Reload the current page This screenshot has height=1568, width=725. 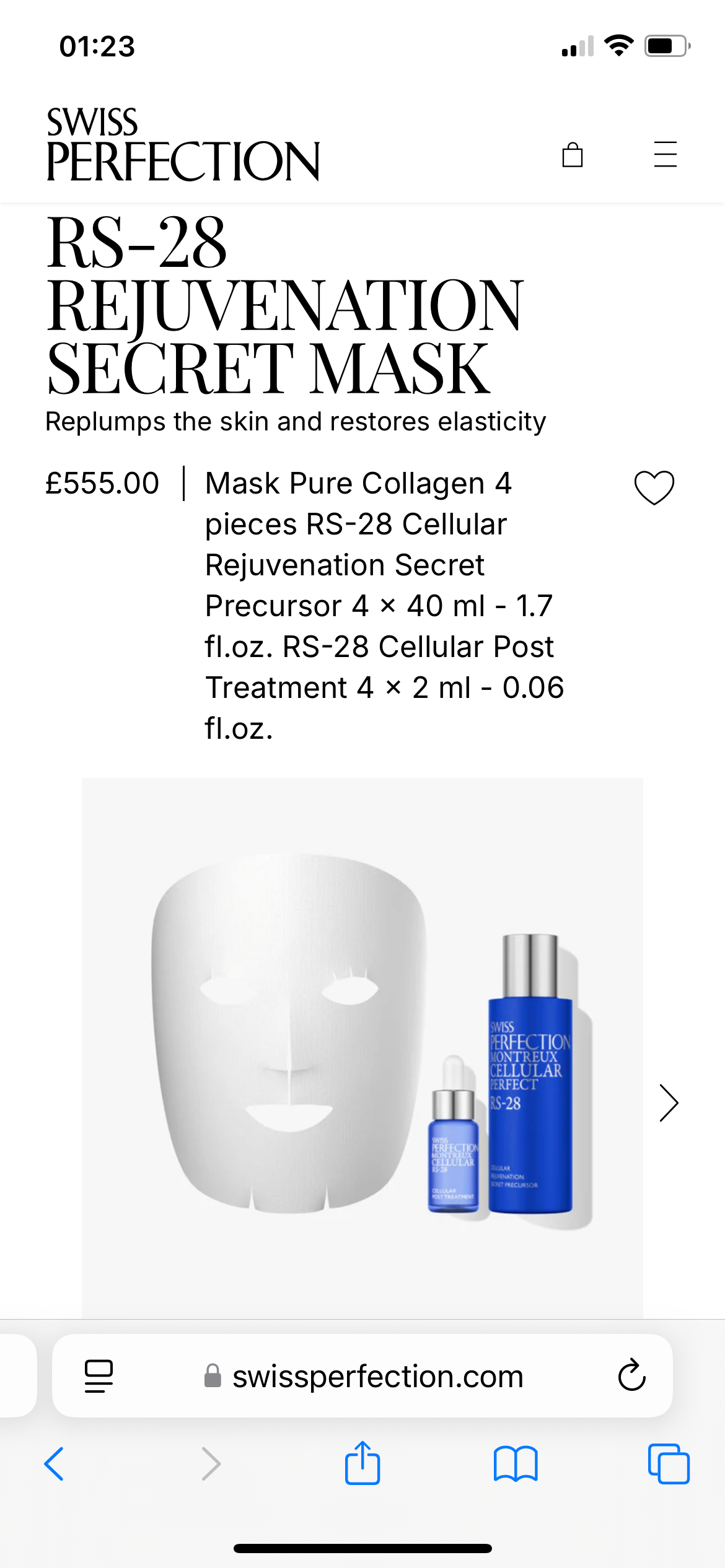coord(631,1376)
